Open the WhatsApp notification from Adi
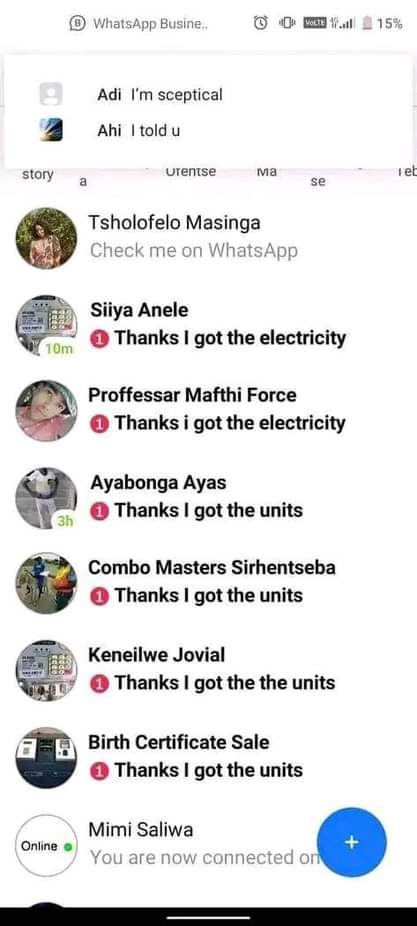The height and width of the screenshot is (926, 417). (208, 94)
